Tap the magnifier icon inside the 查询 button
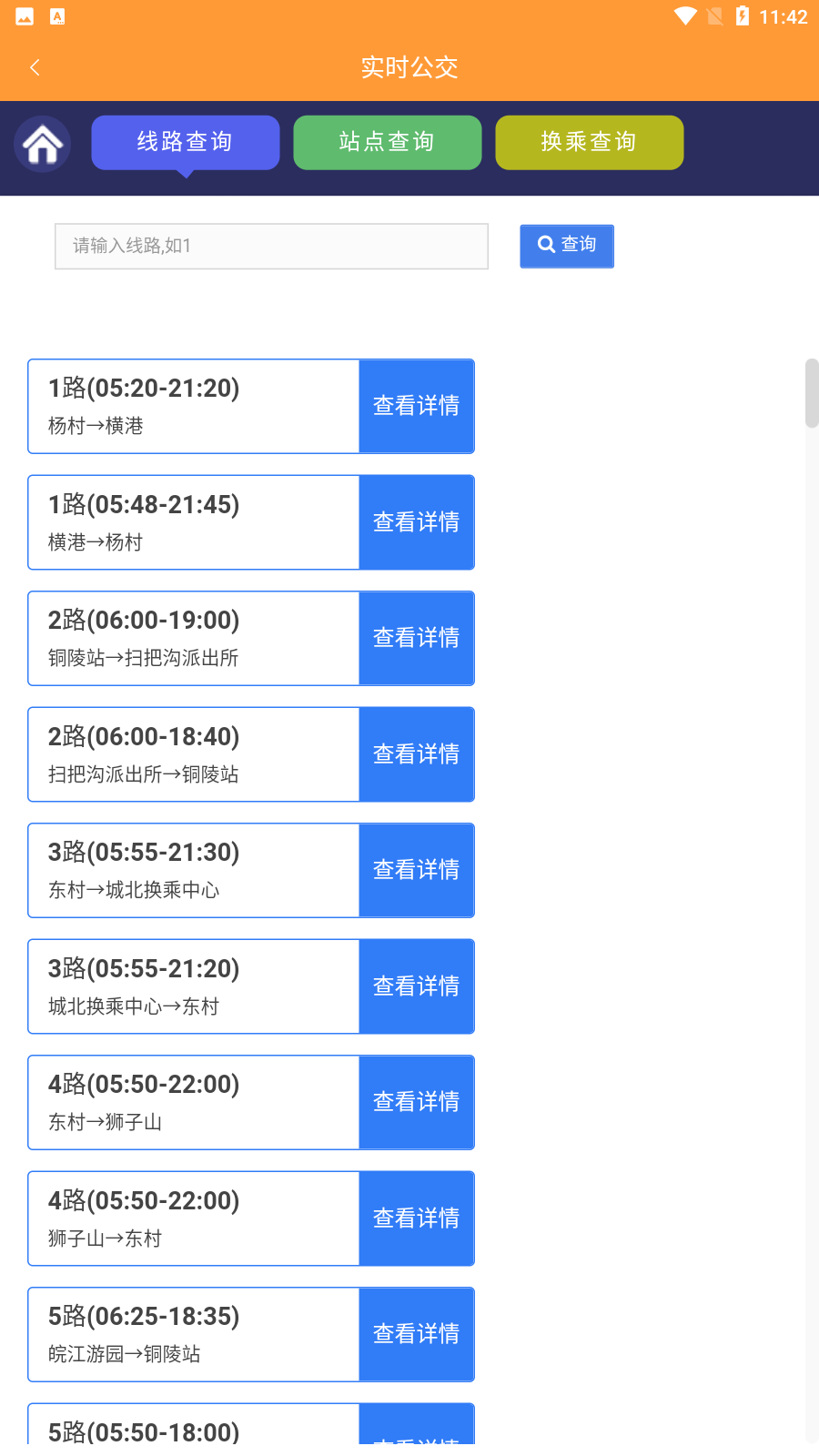Image resolution: width=819 pixels, height=1456 pixels. pyautogui.click(x=546, y=244)
